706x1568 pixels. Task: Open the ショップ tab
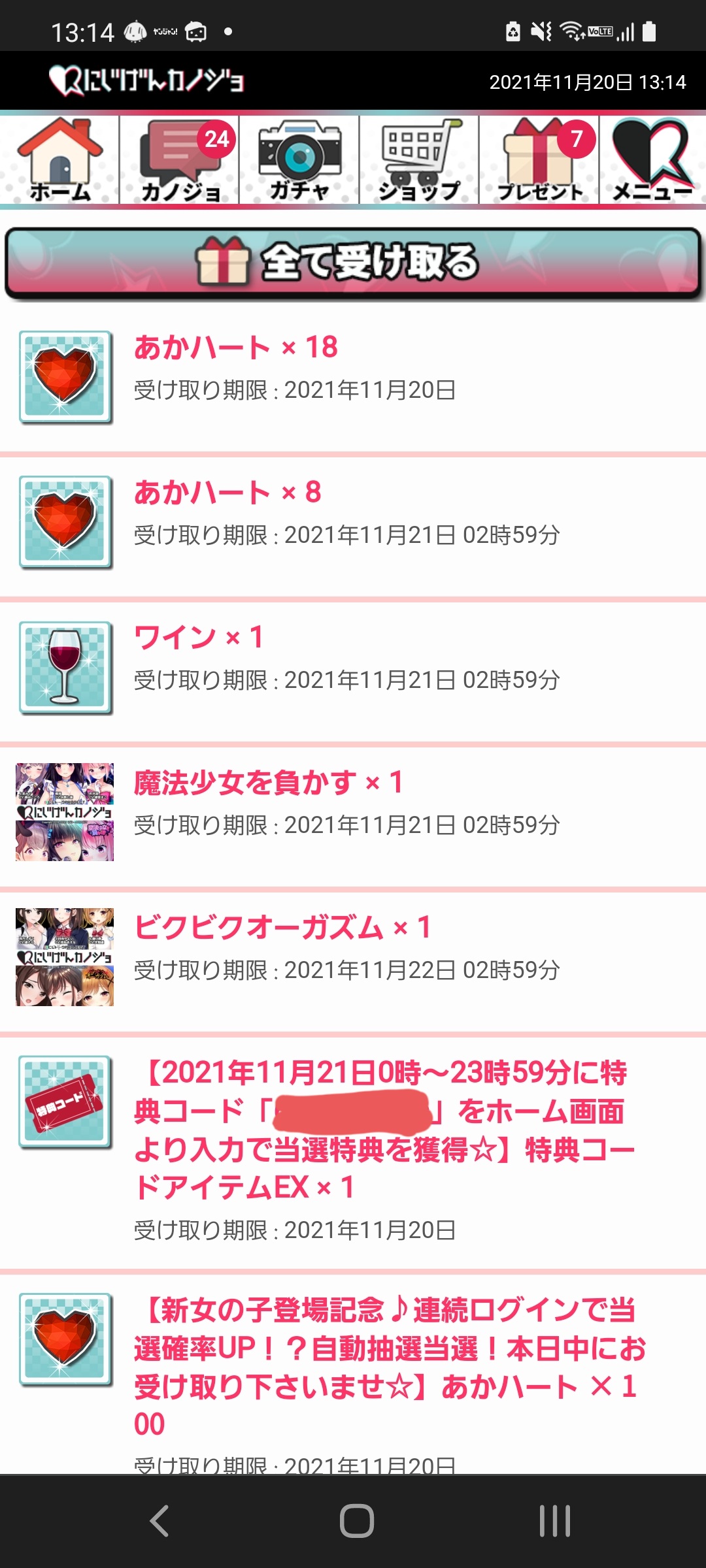point(419,161)
